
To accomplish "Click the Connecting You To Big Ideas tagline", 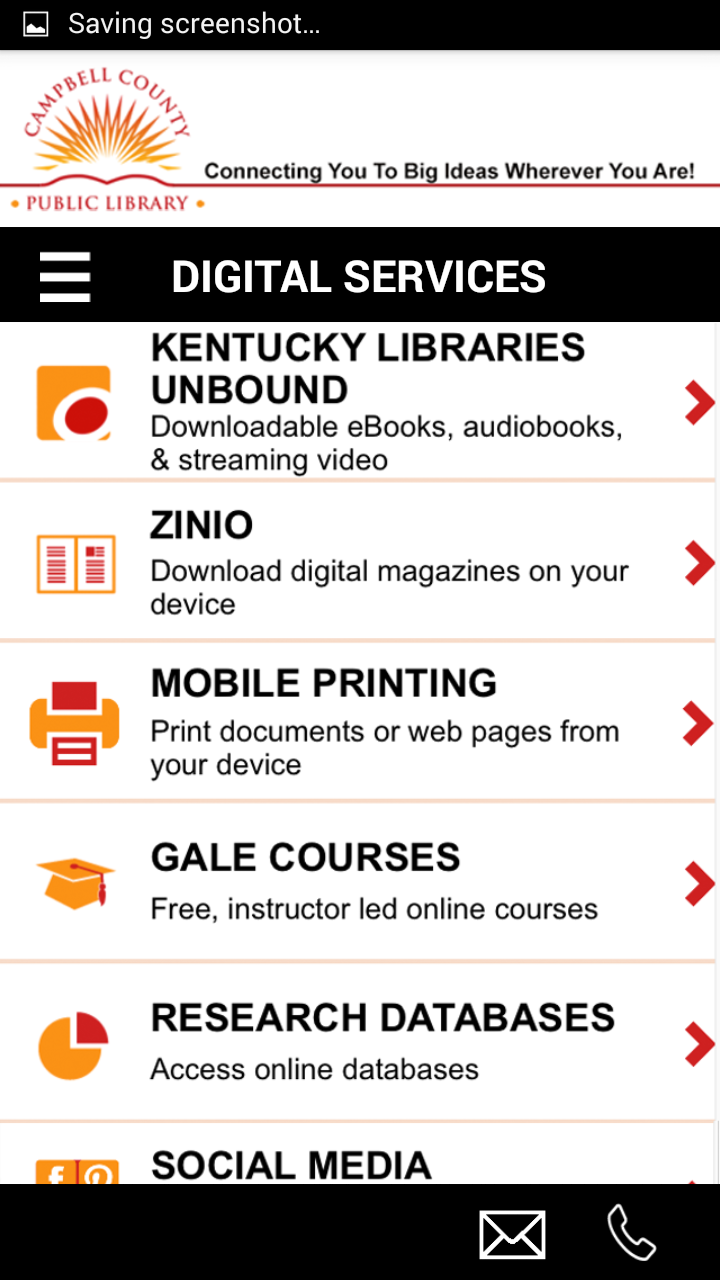I will click(x=452, y=170).
